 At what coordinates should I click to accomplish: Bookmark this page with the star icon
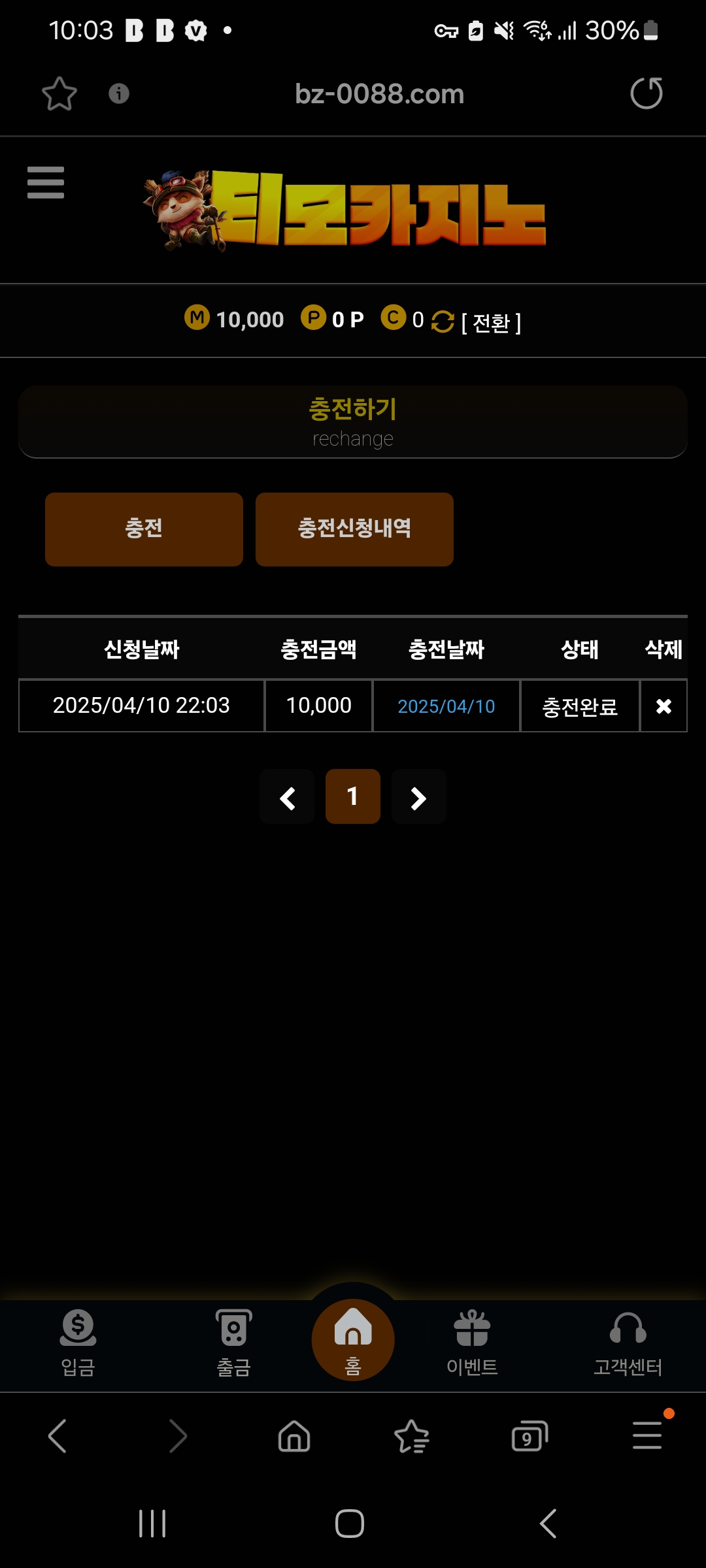point(59,94)
